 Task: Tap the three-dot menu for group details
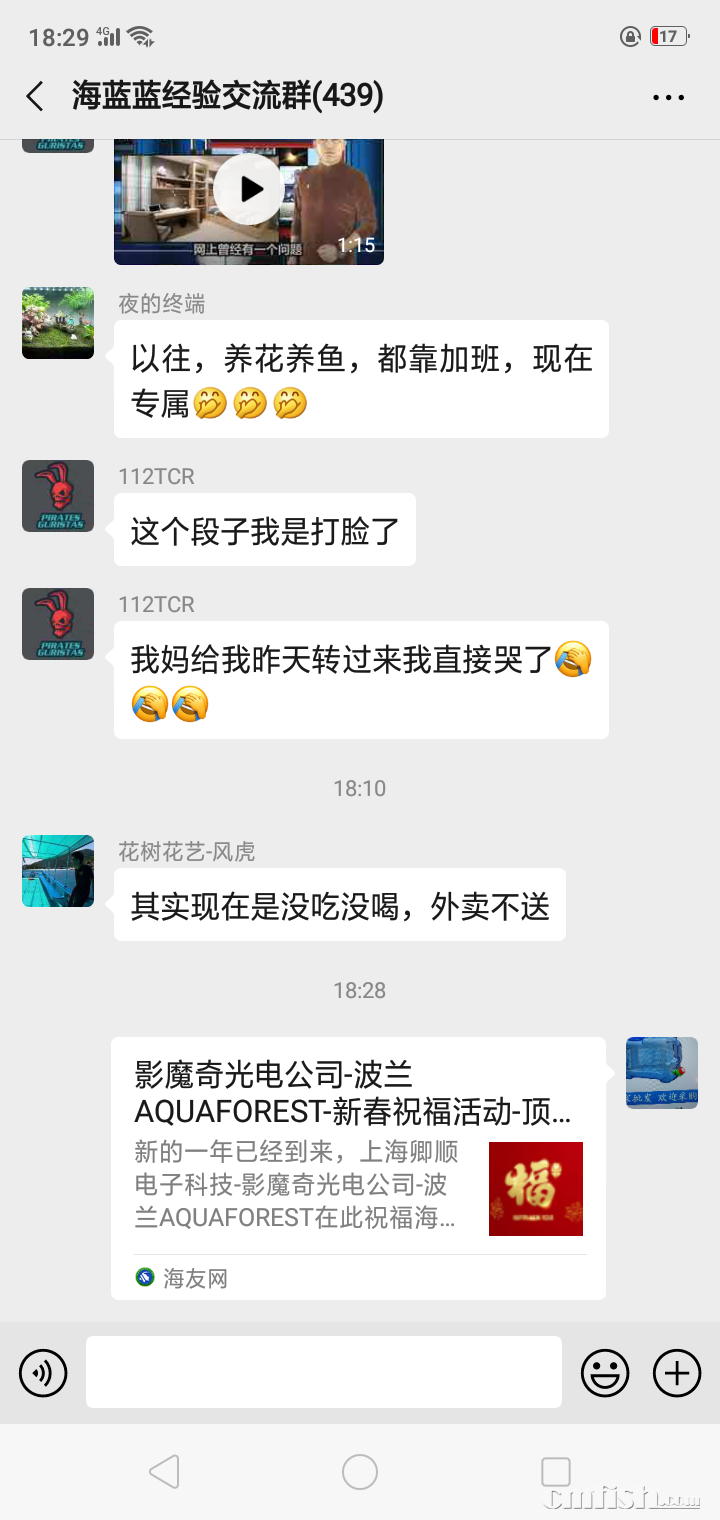click(666, 97)
